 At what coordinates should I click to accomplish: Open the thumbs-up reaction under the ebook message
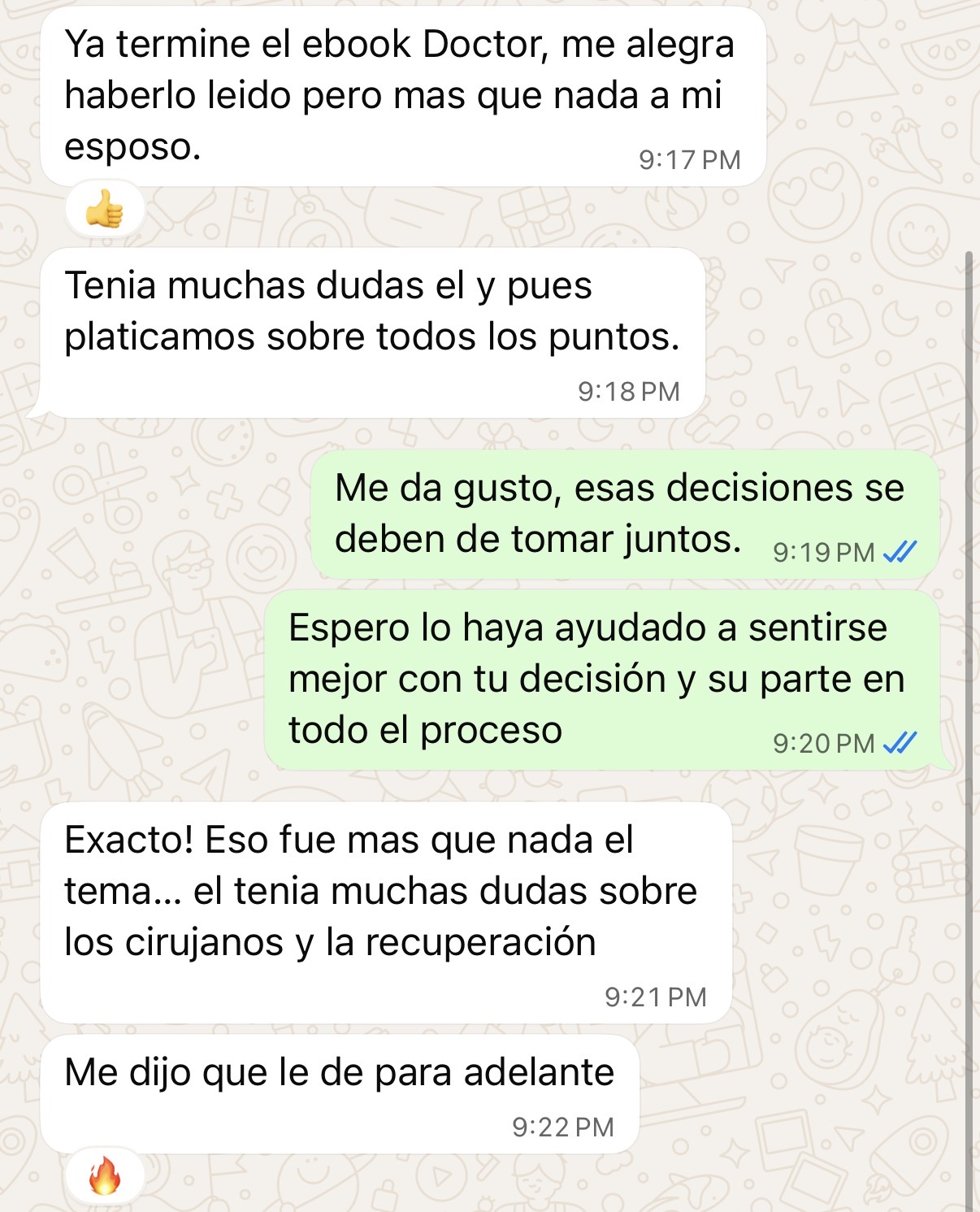click(x=105, y=211)
